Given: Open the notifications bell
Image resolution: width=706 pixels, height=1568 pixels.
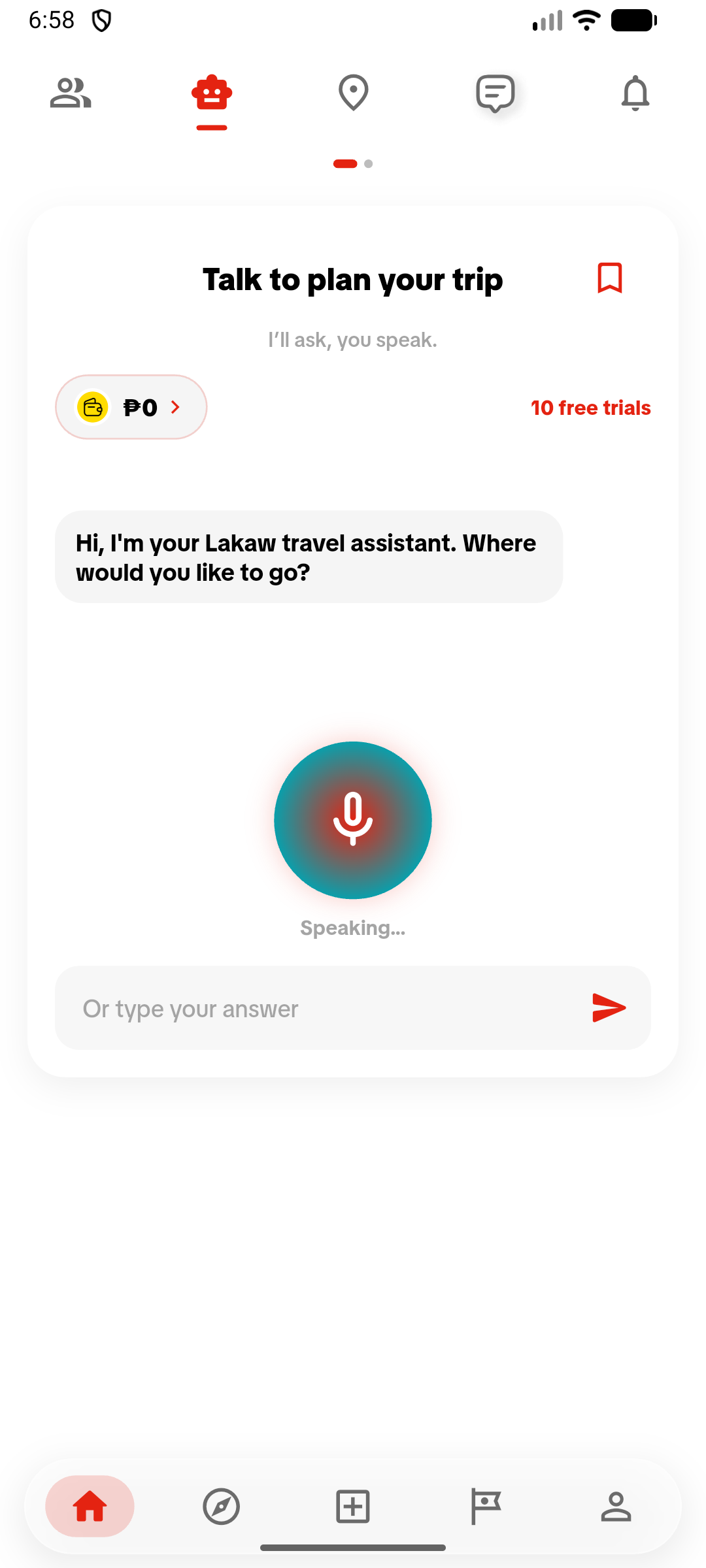Looking at the screenshot, I should click(635, 93).
